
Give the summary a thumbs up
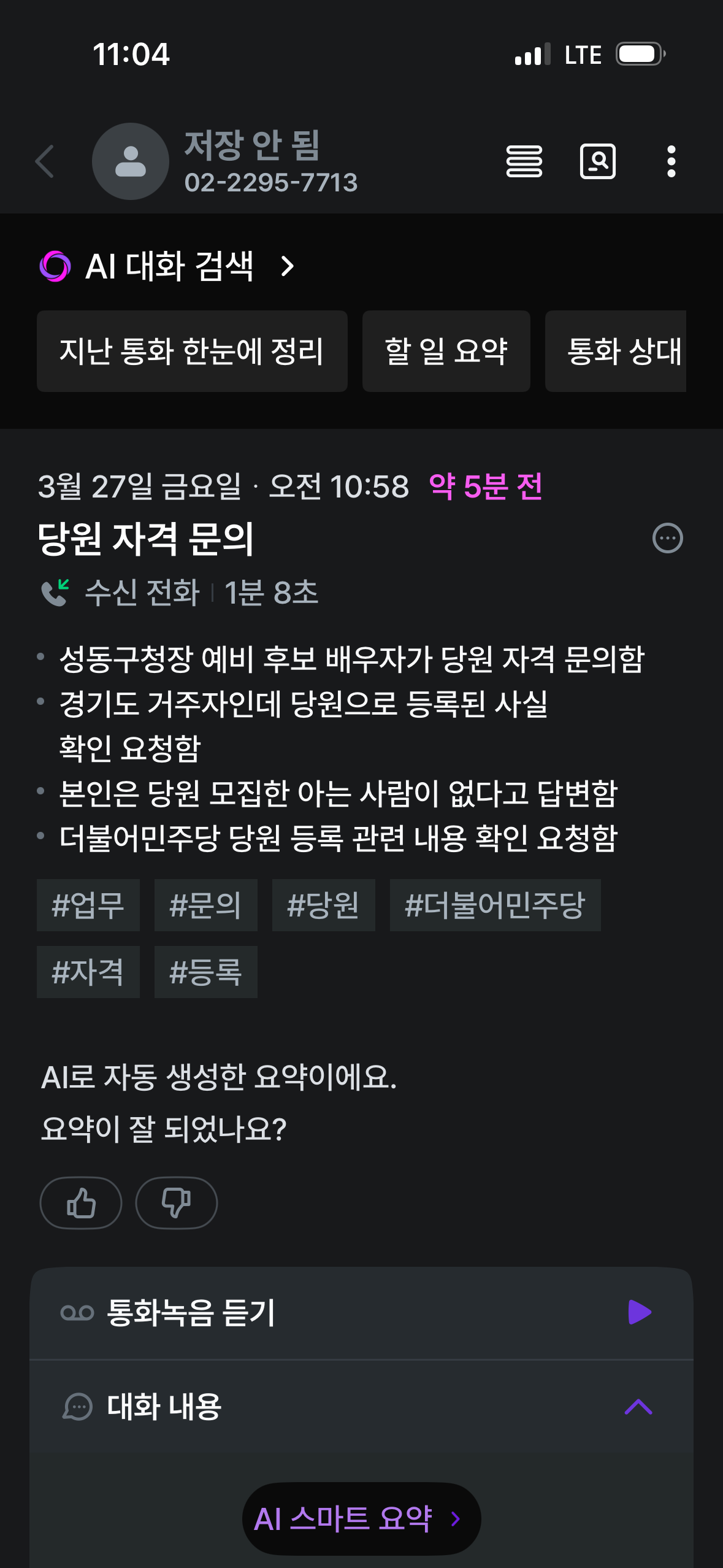[81, 1203]
